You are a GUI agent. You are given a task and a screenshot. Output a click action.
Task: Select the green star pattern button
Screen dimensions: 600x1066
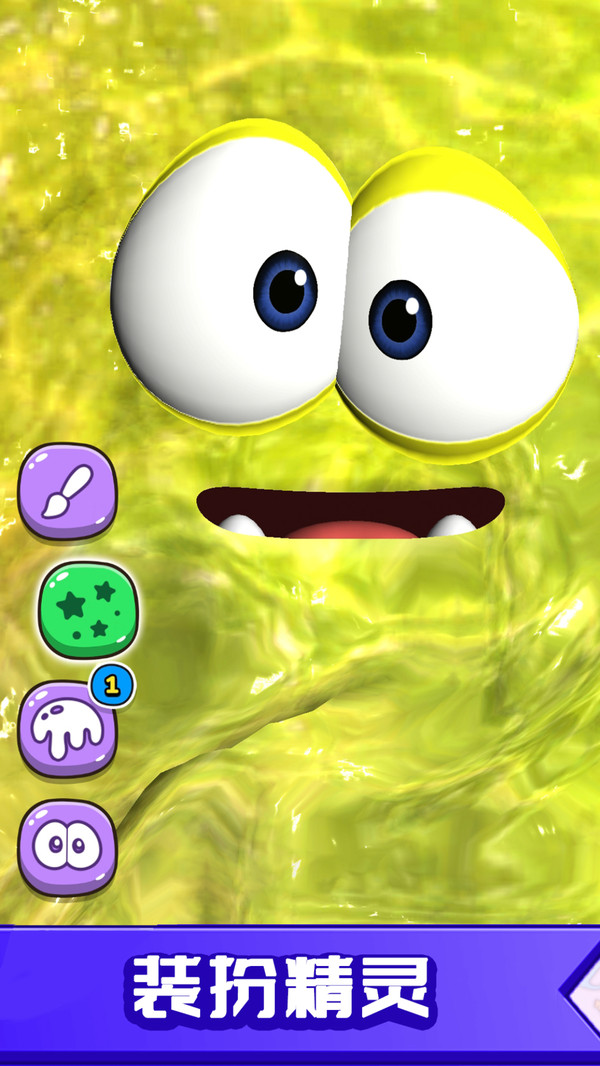pyautogui.click(x=88, y=610)
